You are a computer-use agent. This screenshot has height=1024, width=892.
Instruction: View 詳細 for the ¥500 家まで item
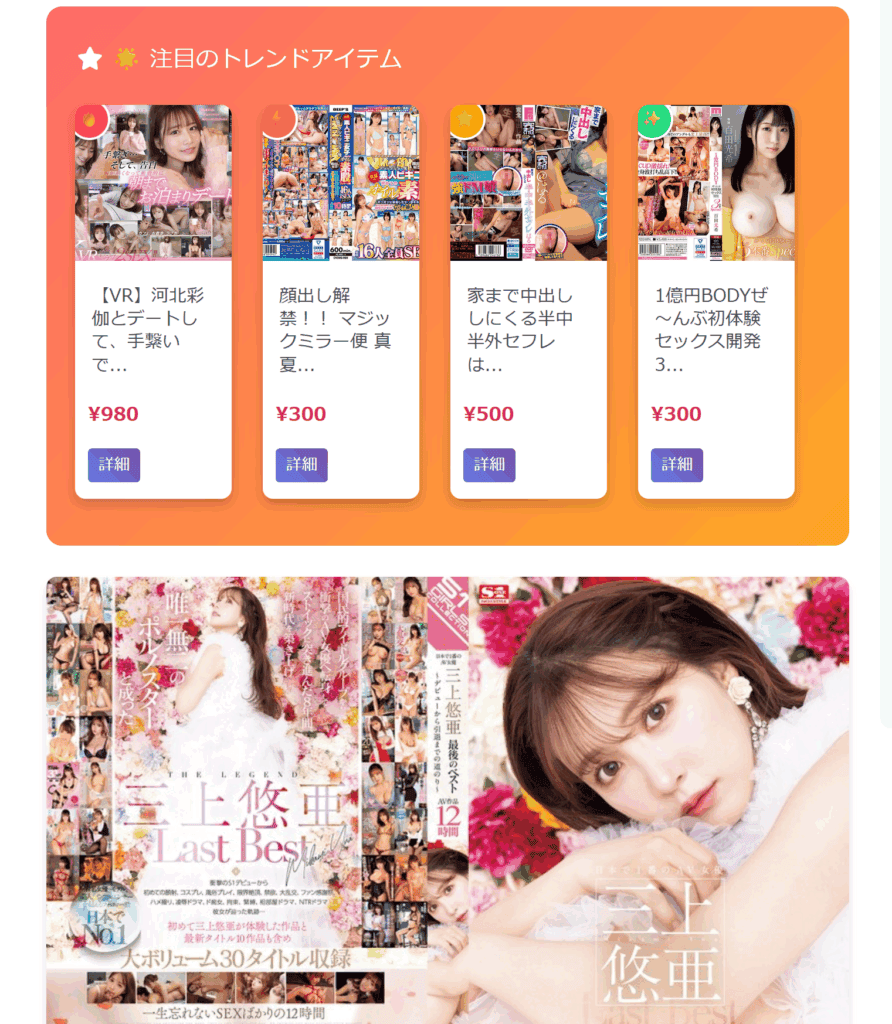click(x=489, y=465)
